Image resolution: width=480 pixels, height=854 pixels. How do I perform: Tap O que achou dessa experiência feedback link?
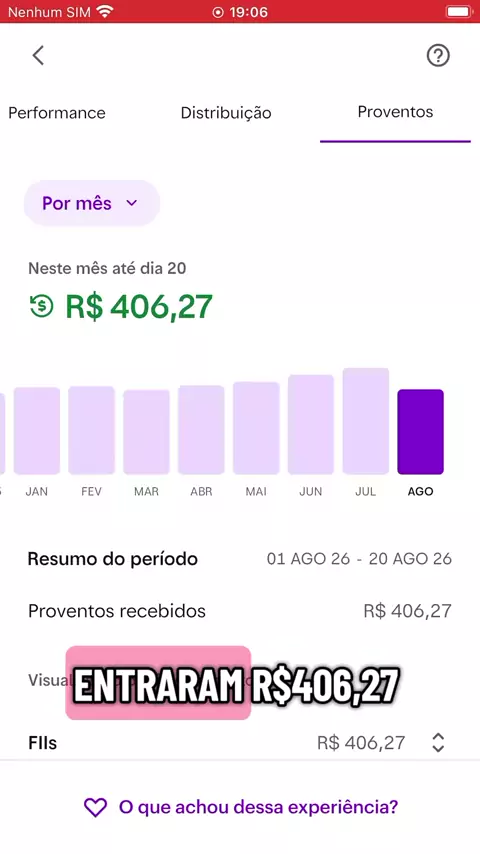(x=241, y=807)
